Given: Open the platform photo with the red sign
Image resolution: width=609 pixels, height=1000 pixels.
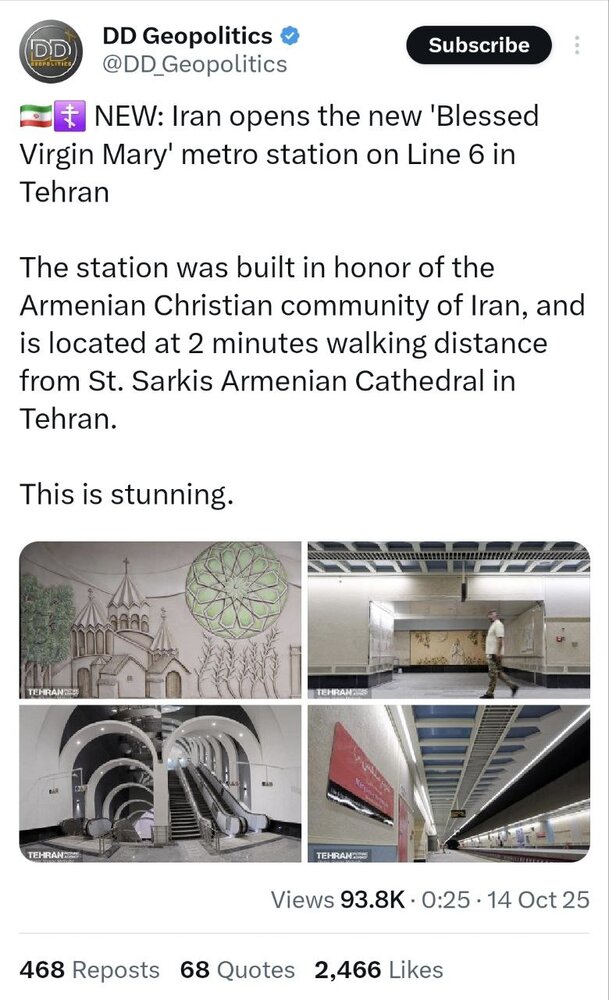Looking at the screenshot, I should point(448,784).
